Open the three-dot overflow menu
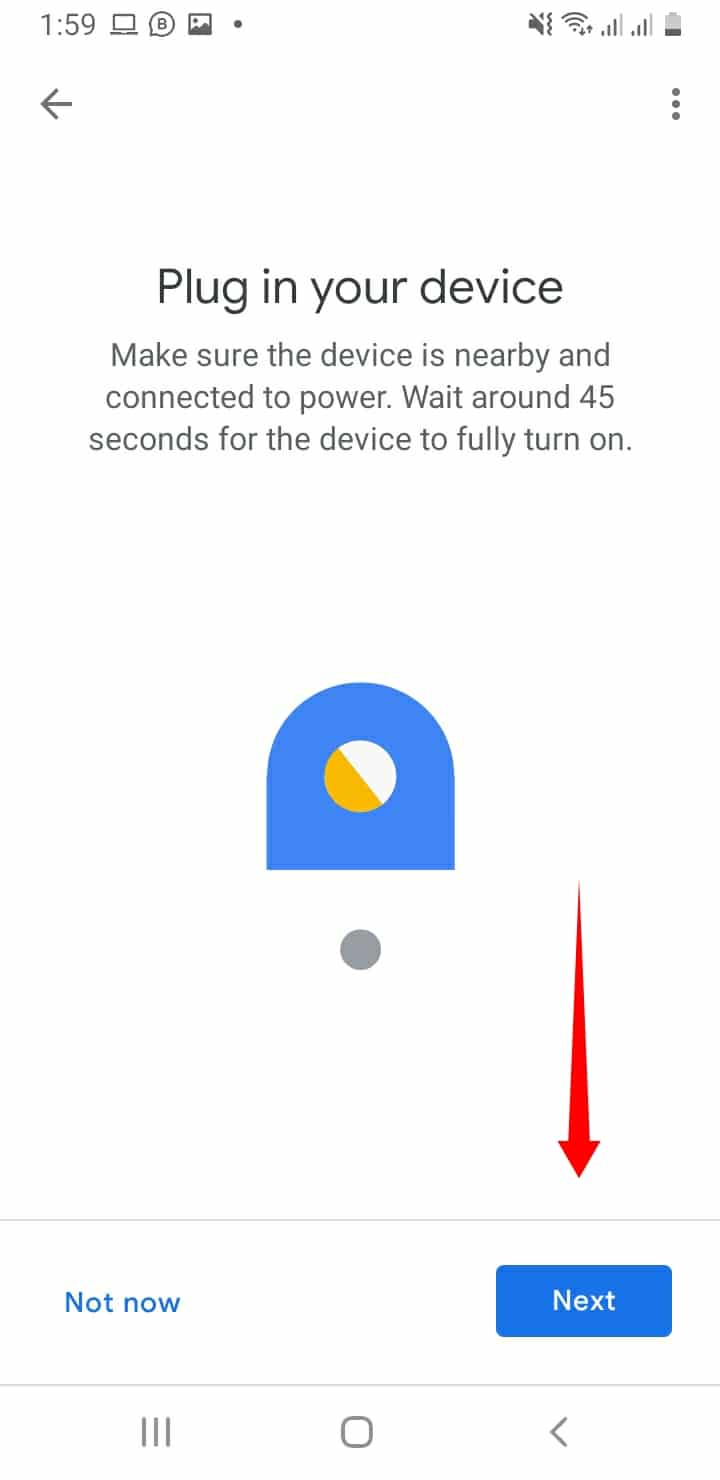Screen dimensions: 720x1480 pyautogui.click(x=676, y=104)
